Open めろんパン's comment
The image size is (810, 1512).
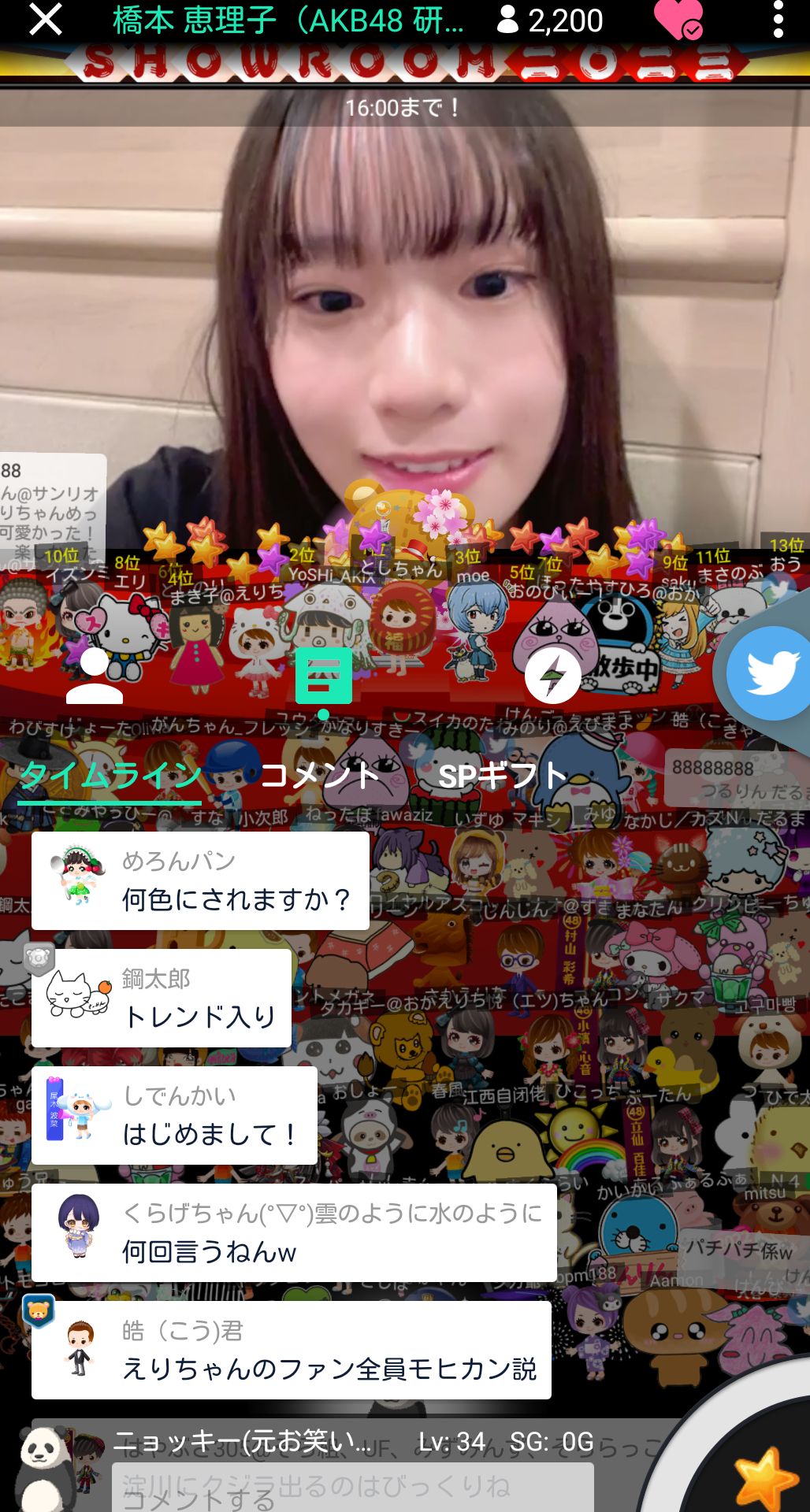point(200,880)
